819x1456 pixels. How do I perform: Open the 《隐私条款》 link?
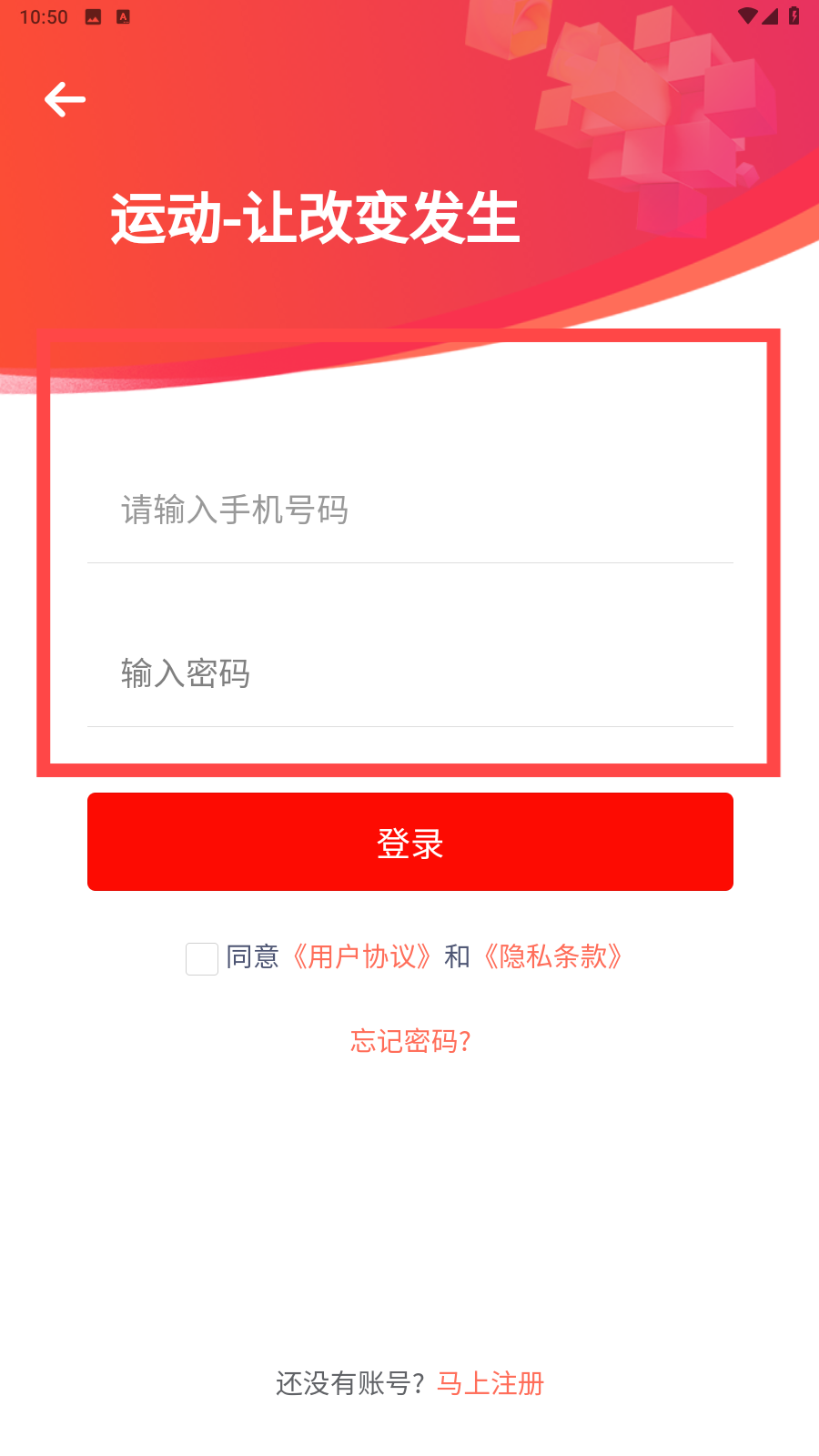pyautogui.click(x=552, y=957)
